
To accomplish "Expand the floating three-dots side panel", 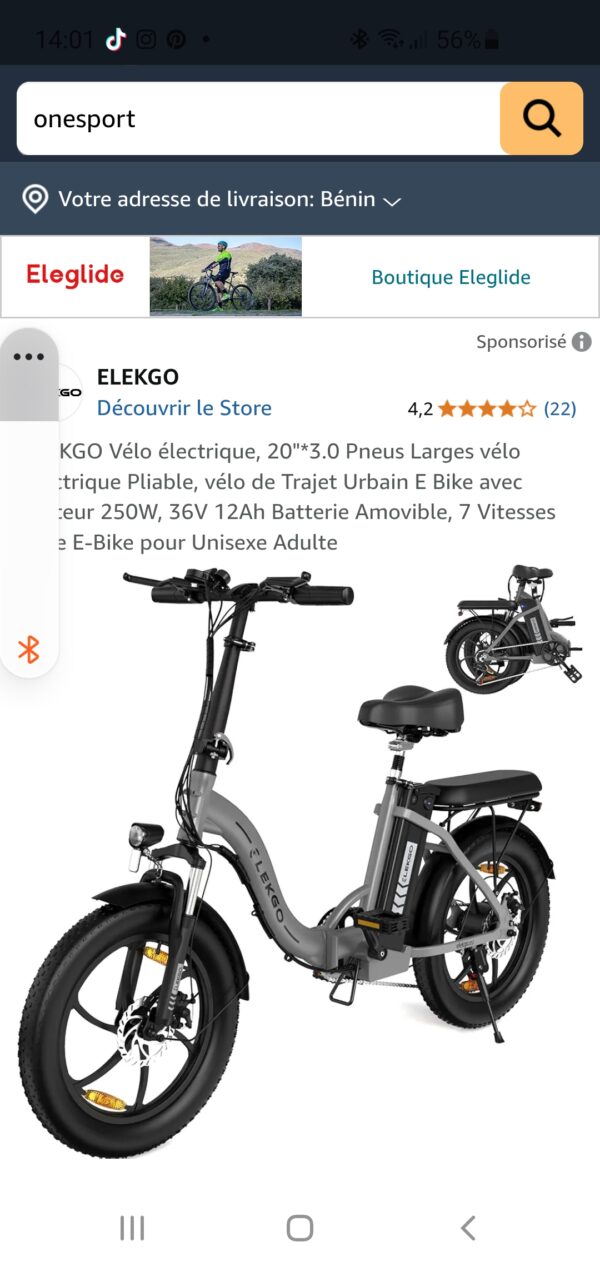I will click(29, 357).
